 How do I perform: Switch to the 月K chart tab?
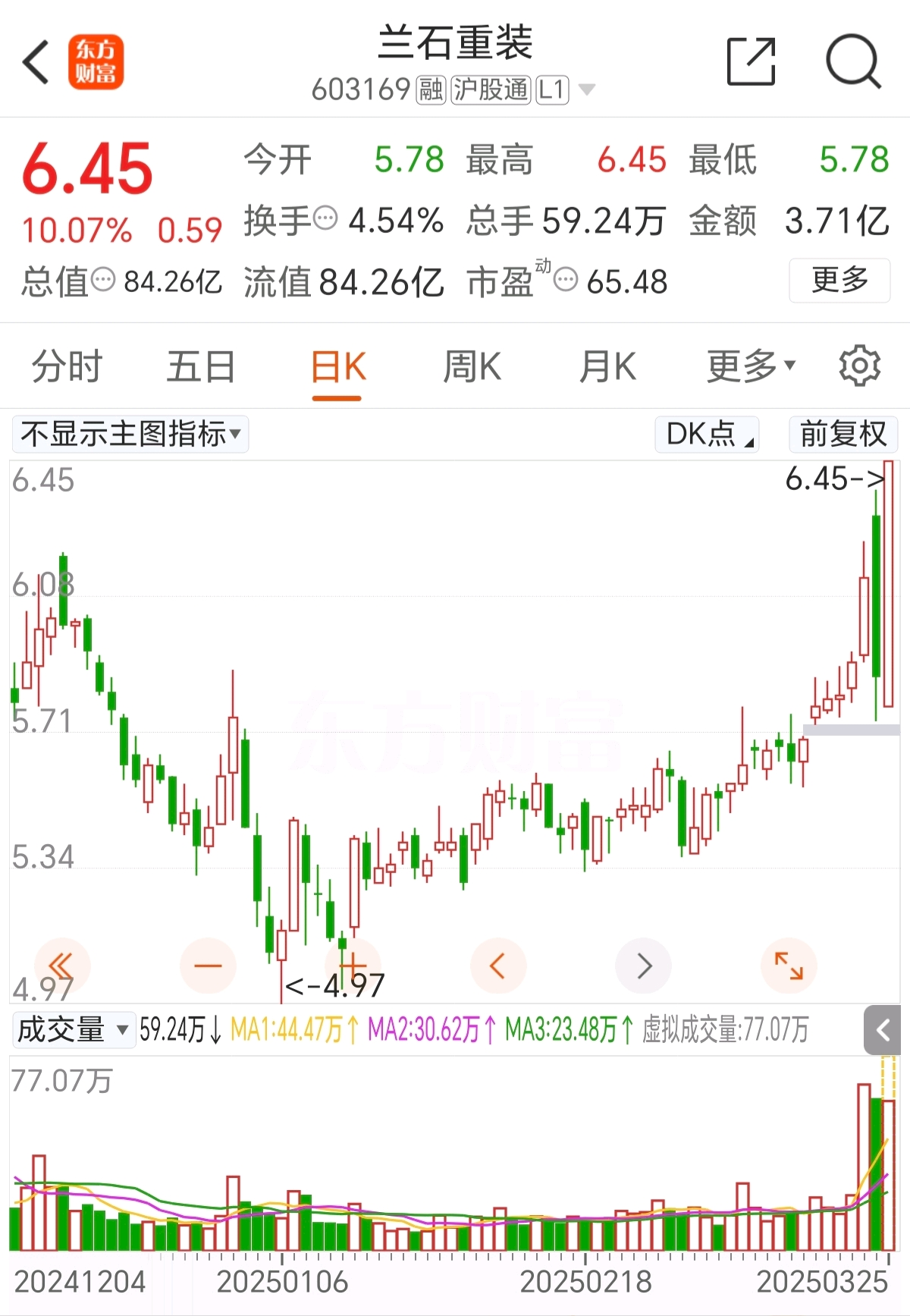coord(607,367)
